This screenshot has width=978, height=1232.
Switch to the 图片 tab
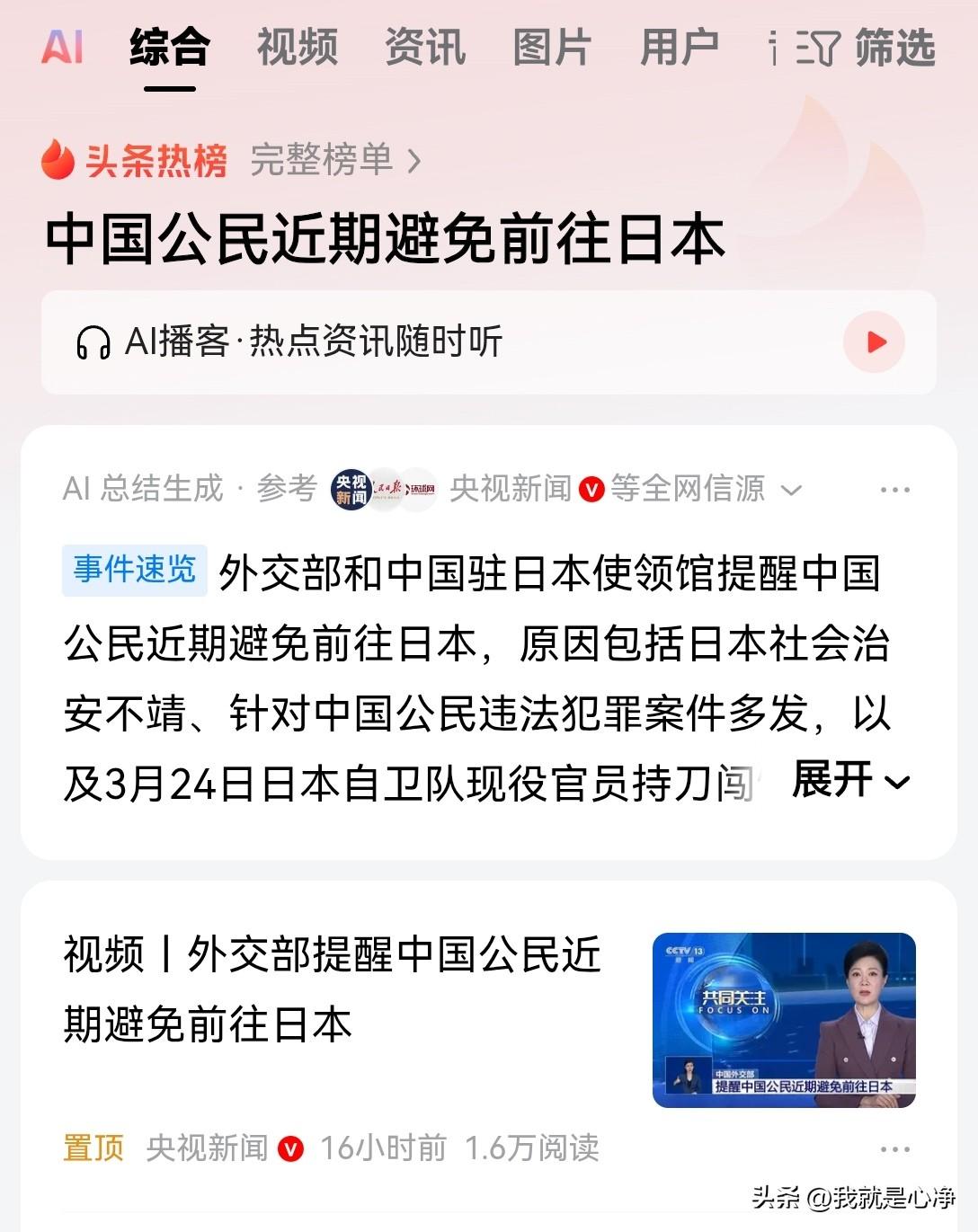click(x=553, y=49)
